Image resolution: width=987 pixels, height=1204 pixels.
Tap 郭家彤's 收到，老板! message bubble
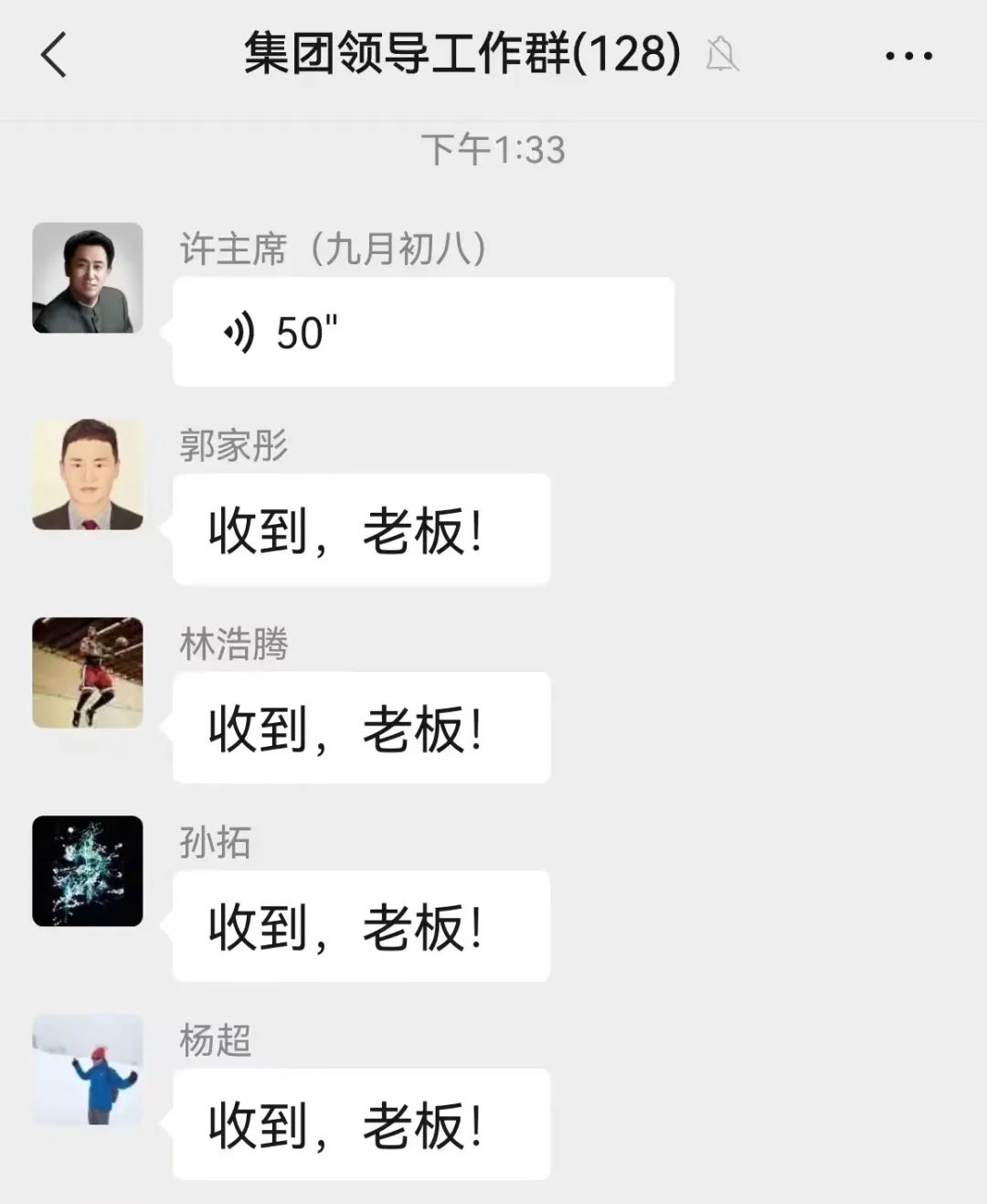[x=360, y=530]
